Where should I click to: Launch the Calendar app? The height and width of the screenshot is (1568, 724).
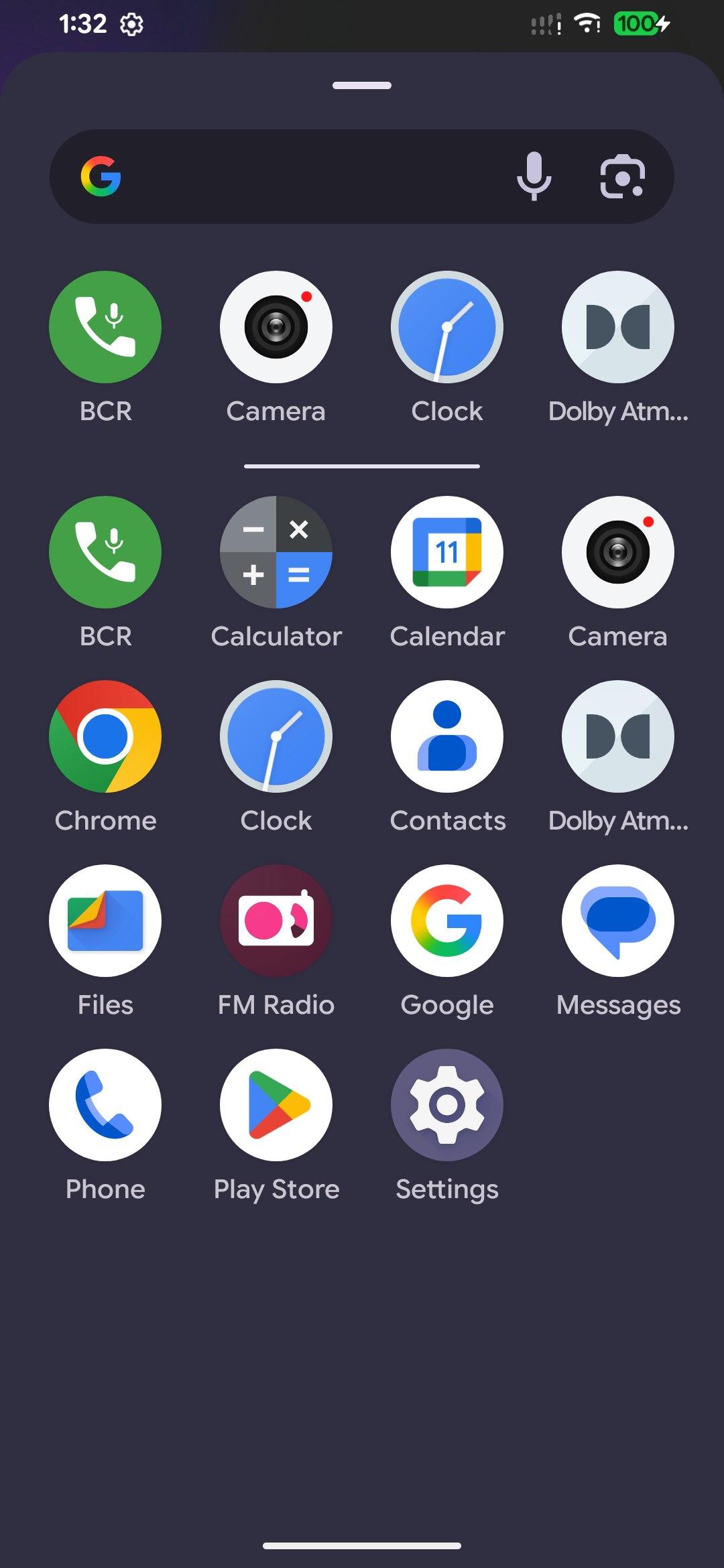point(447,552)
